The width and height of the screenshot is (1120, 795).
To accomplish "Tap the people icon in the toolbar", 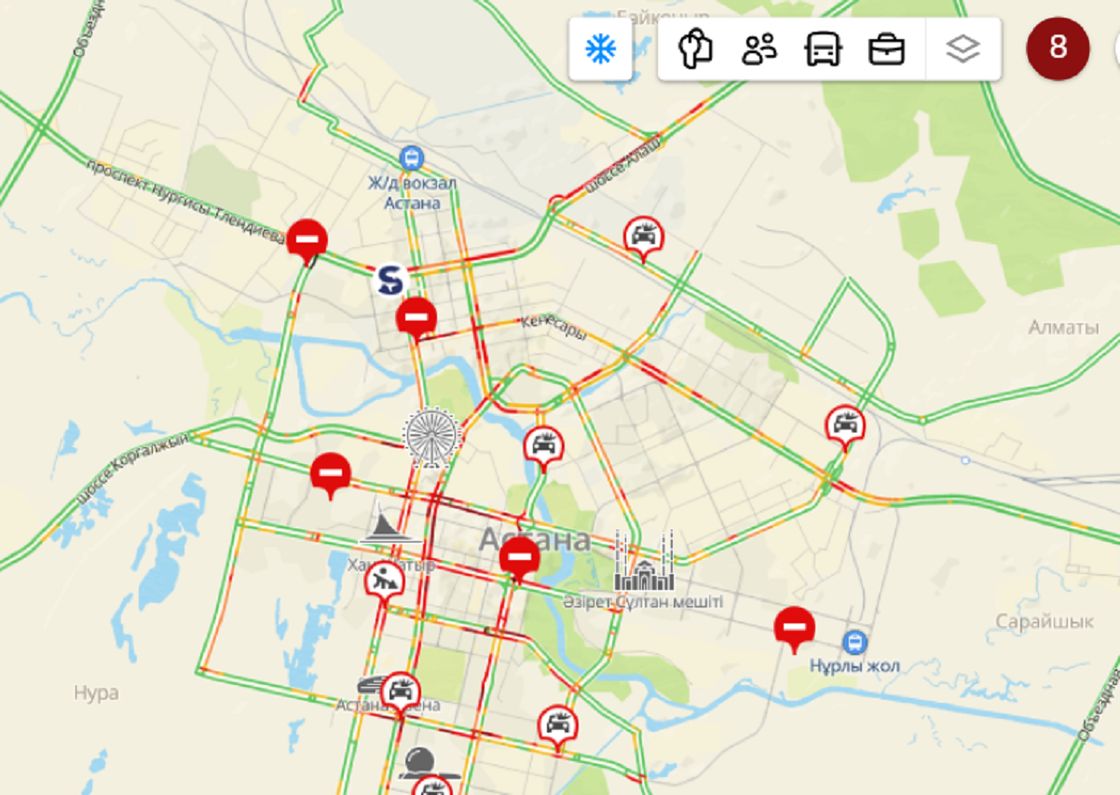I will tap(759, 49).
